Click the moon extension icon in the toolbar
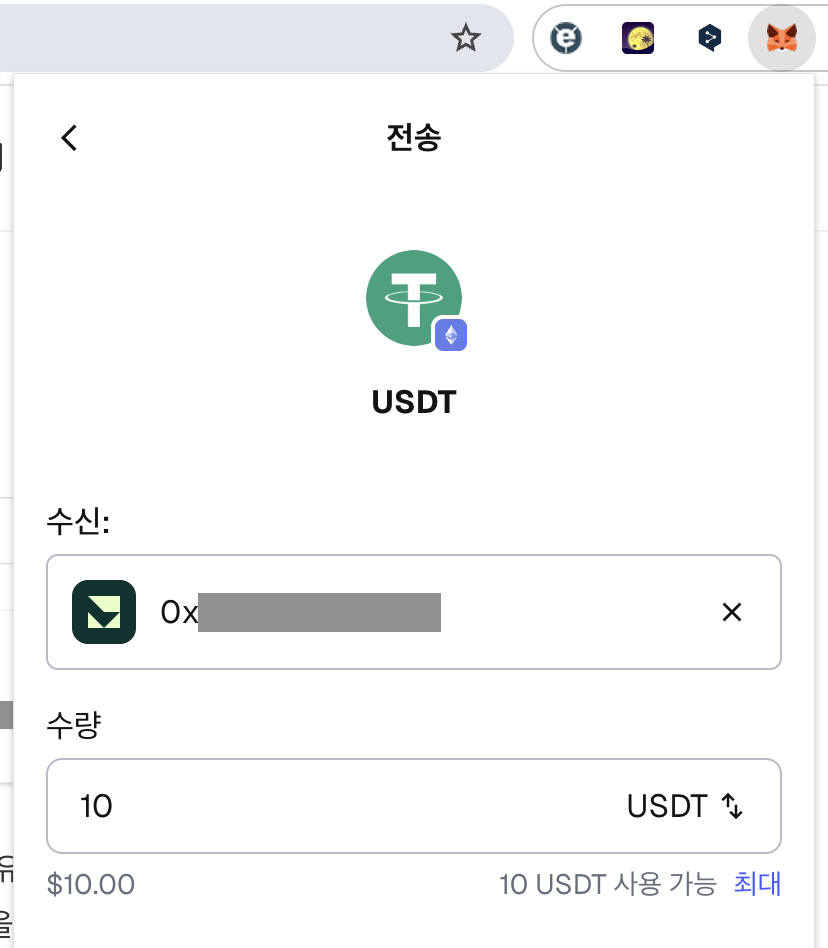828x948 pixels. (638, 39)
